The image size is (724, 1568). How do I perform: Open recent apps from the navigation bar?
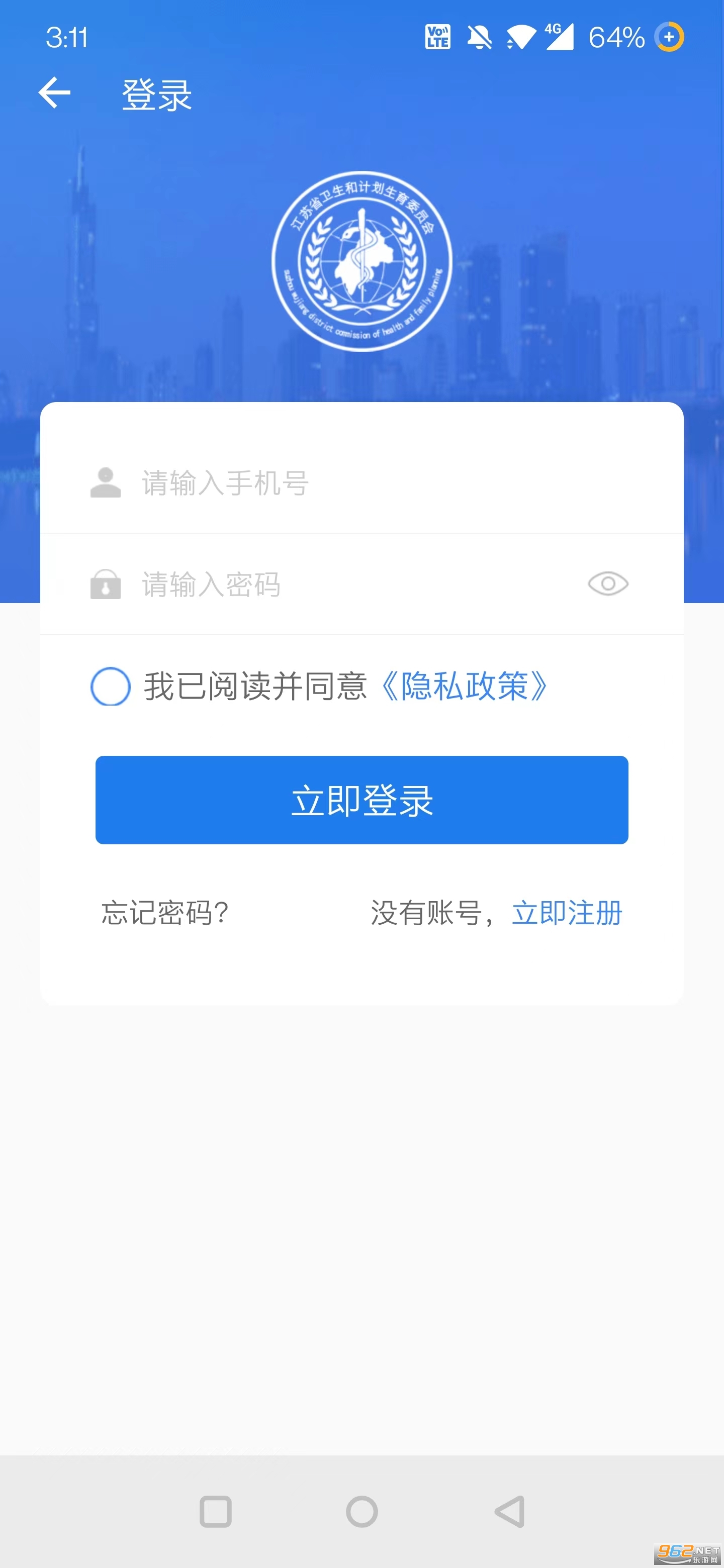[216, 1511]
